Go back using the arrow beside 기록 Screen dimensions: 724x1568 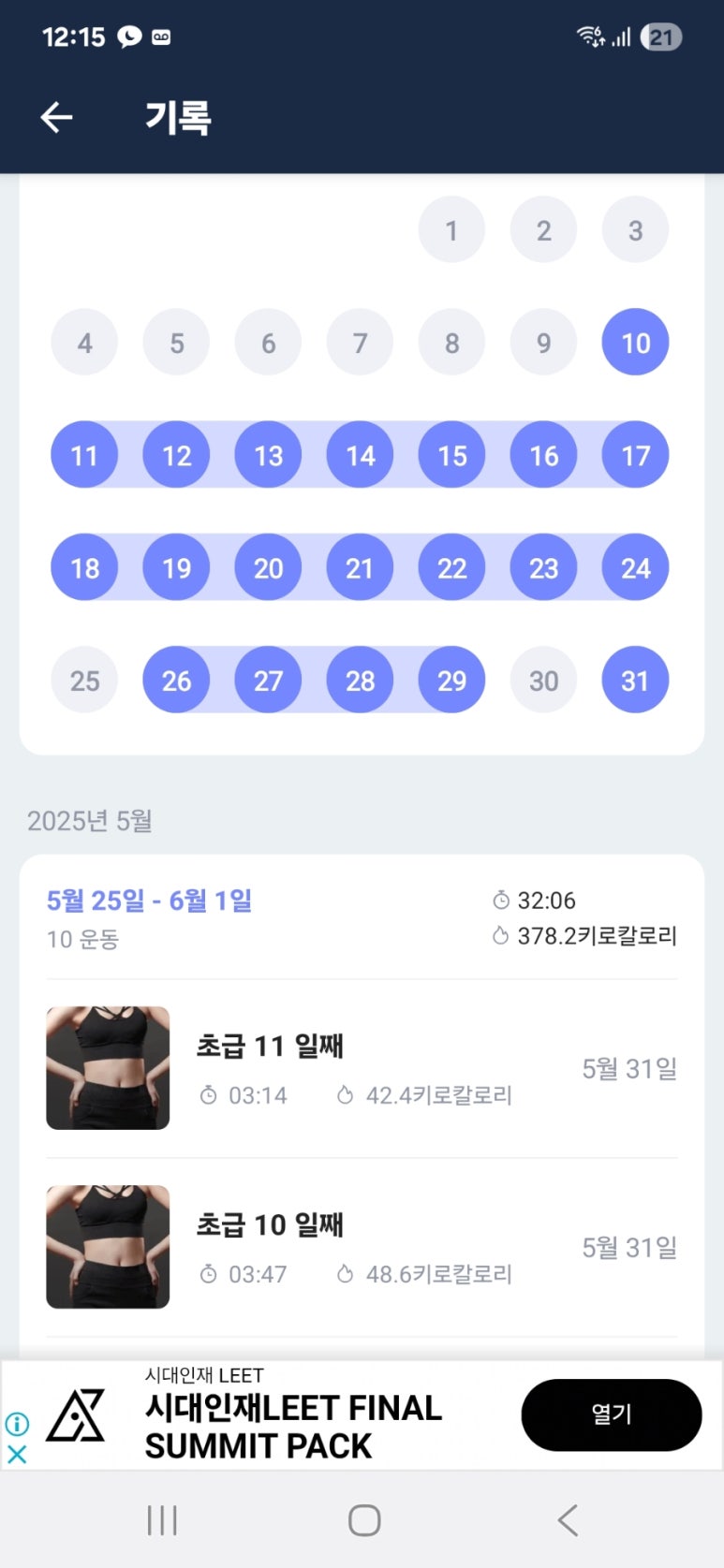pos(57,117)
